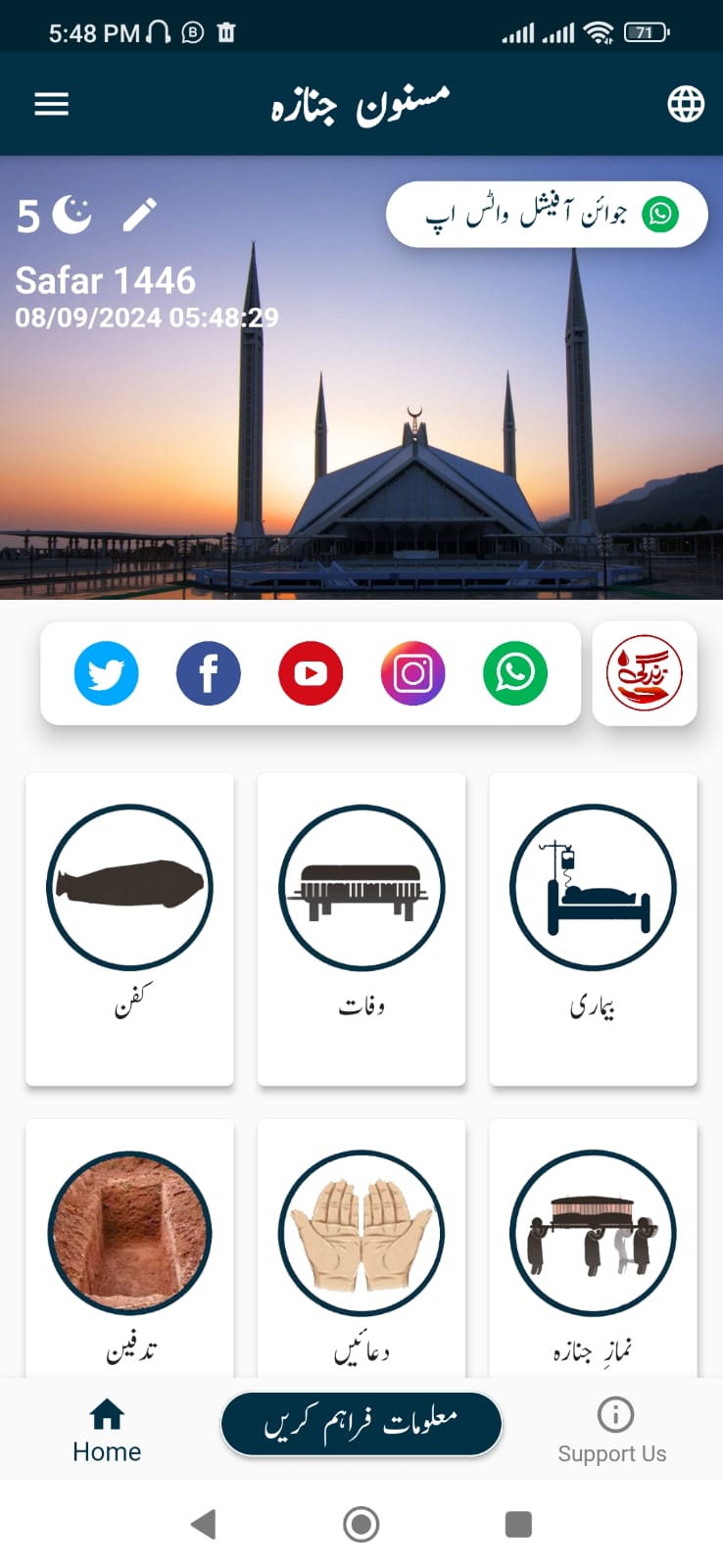This screenshot has width=723, height=1568.
Task: Open the Instagram profile
Action: 412,673
